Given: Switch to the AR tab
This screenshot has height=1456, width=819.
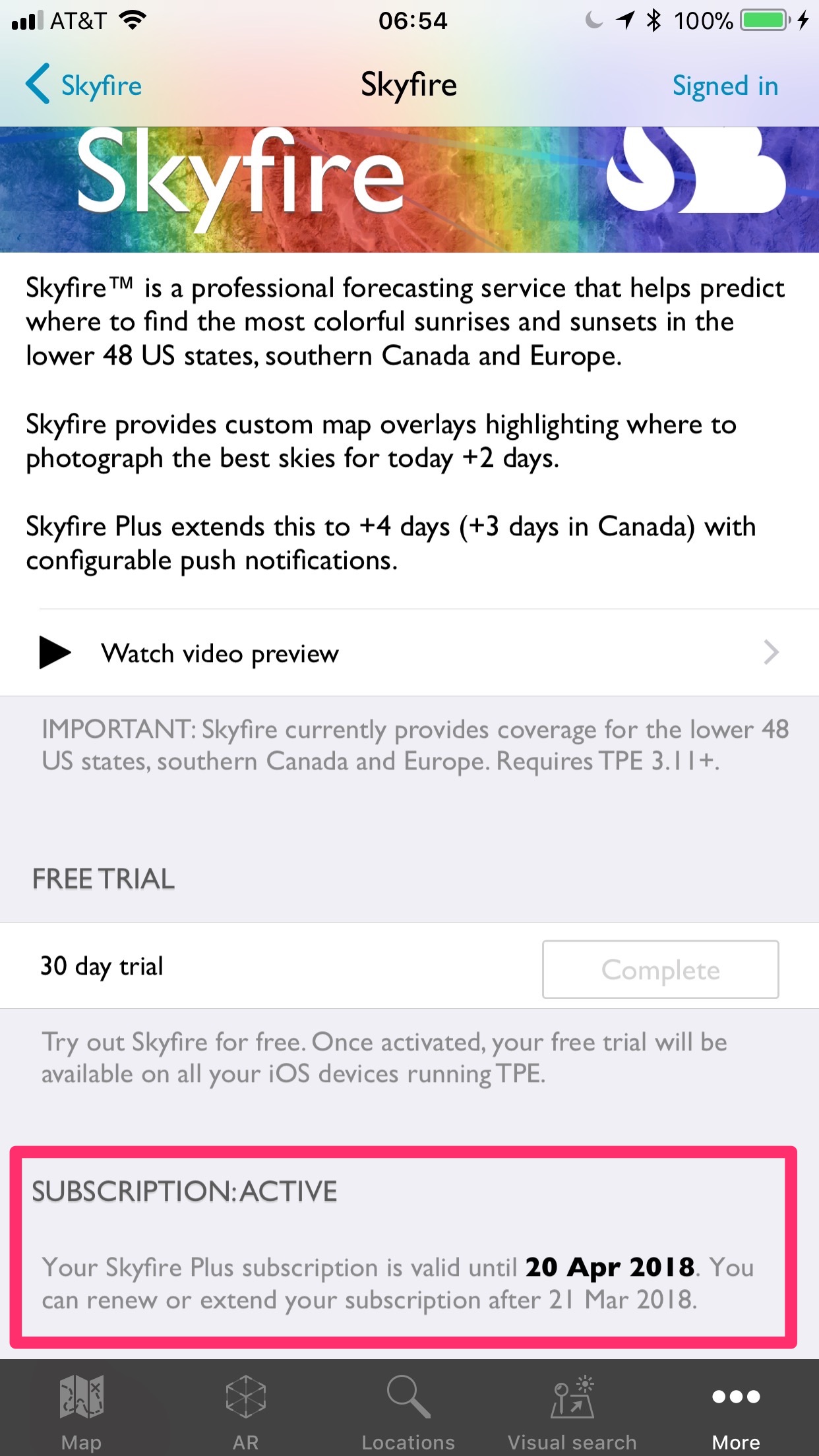Looking at the screenshot, I should tap(245, 1410).
